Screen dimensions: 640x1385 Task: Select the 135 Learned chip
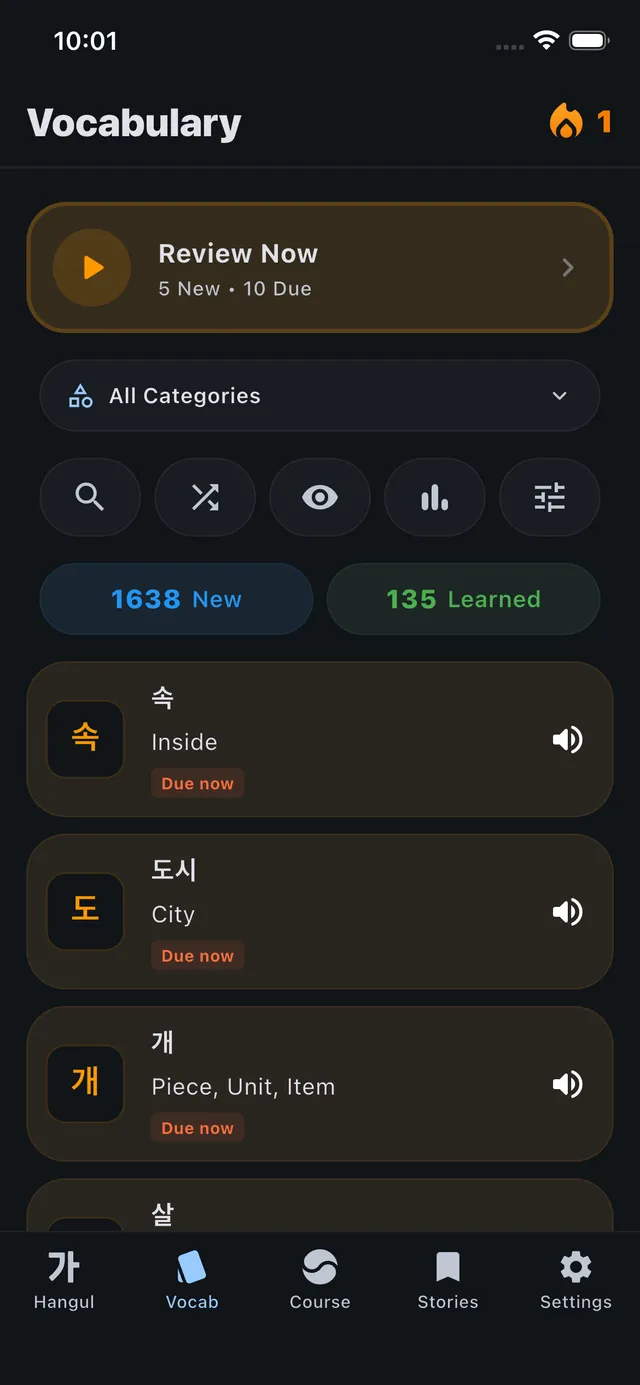click(x=463, y=599)
